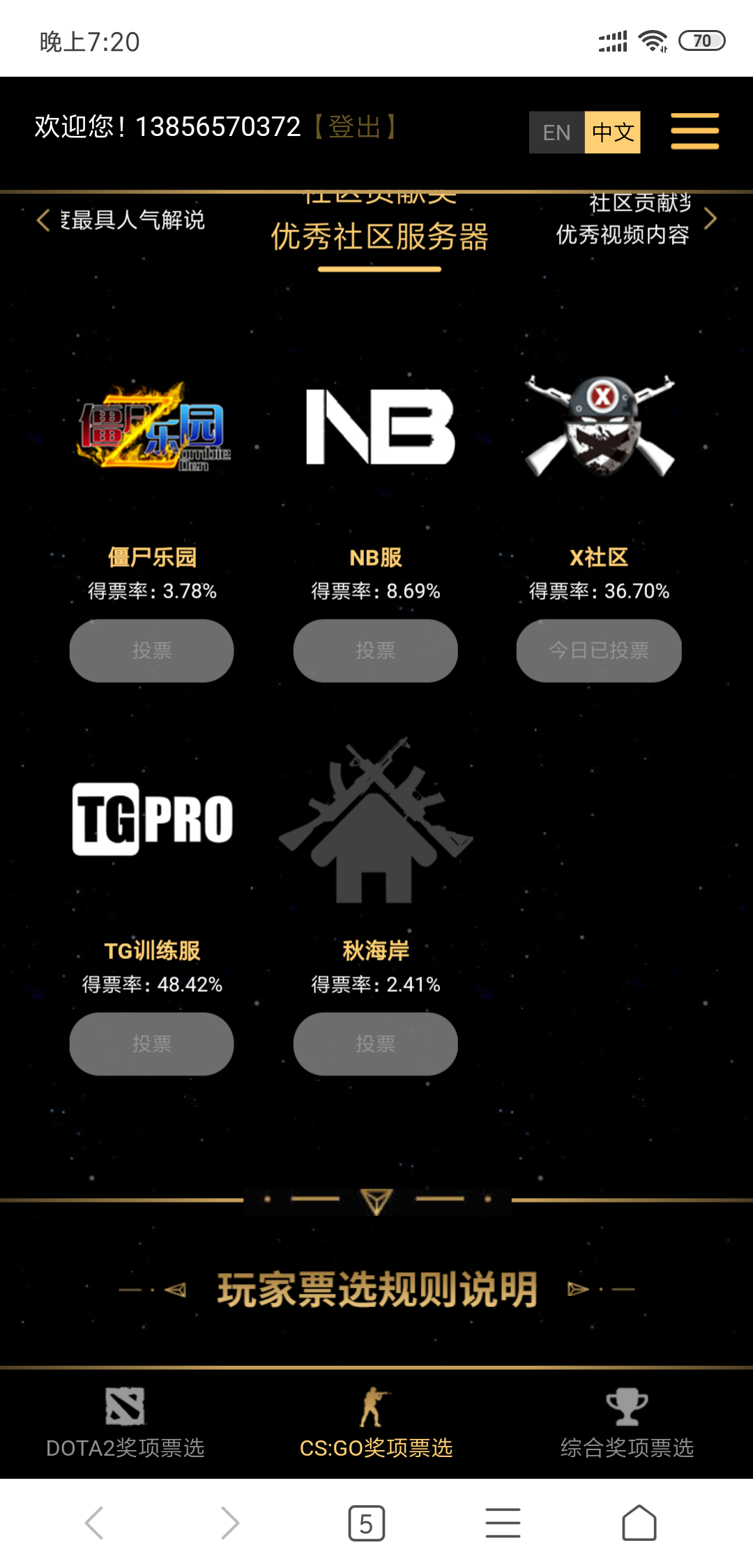Click the TGPRO server logo

[x=152, y=816]
